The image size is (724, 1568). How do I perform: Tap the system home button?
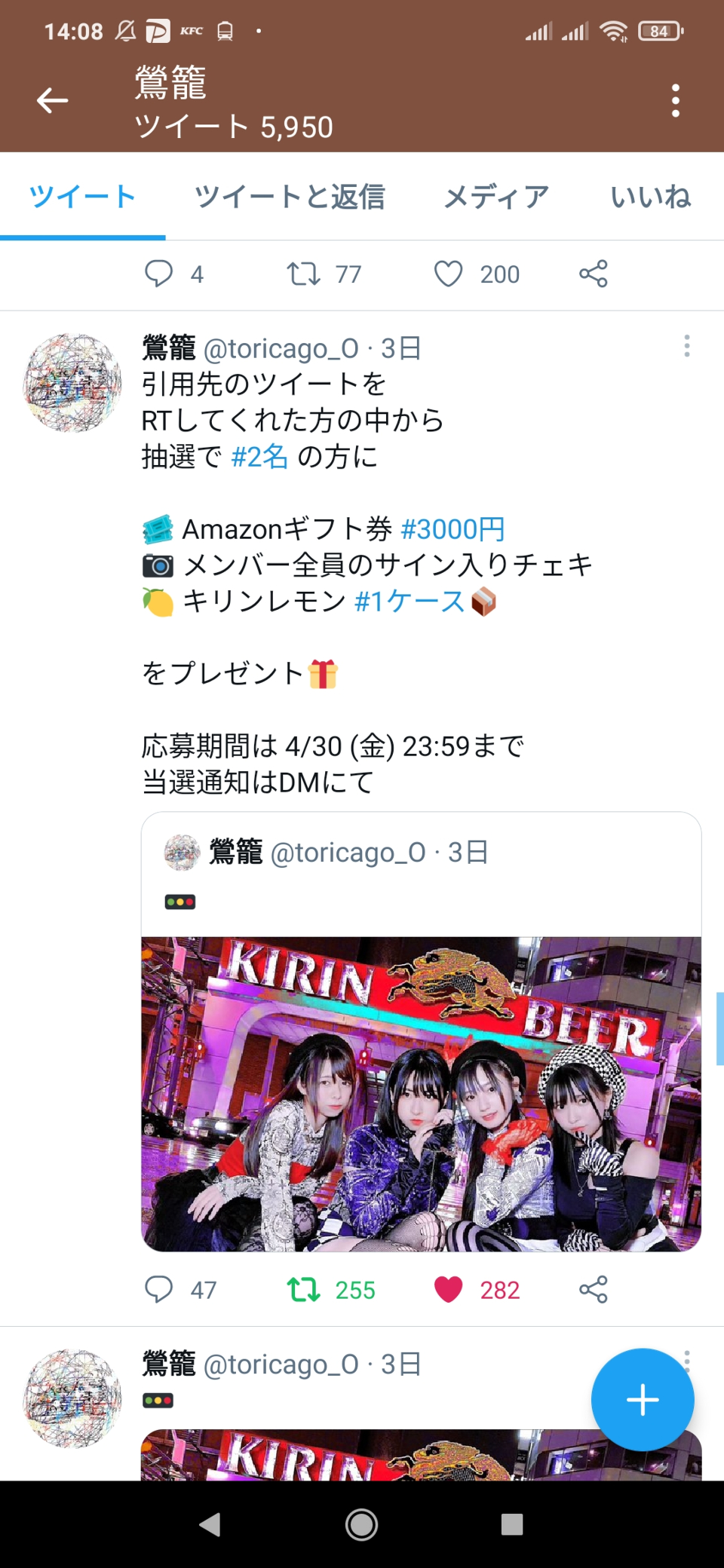pos(362,1524)
